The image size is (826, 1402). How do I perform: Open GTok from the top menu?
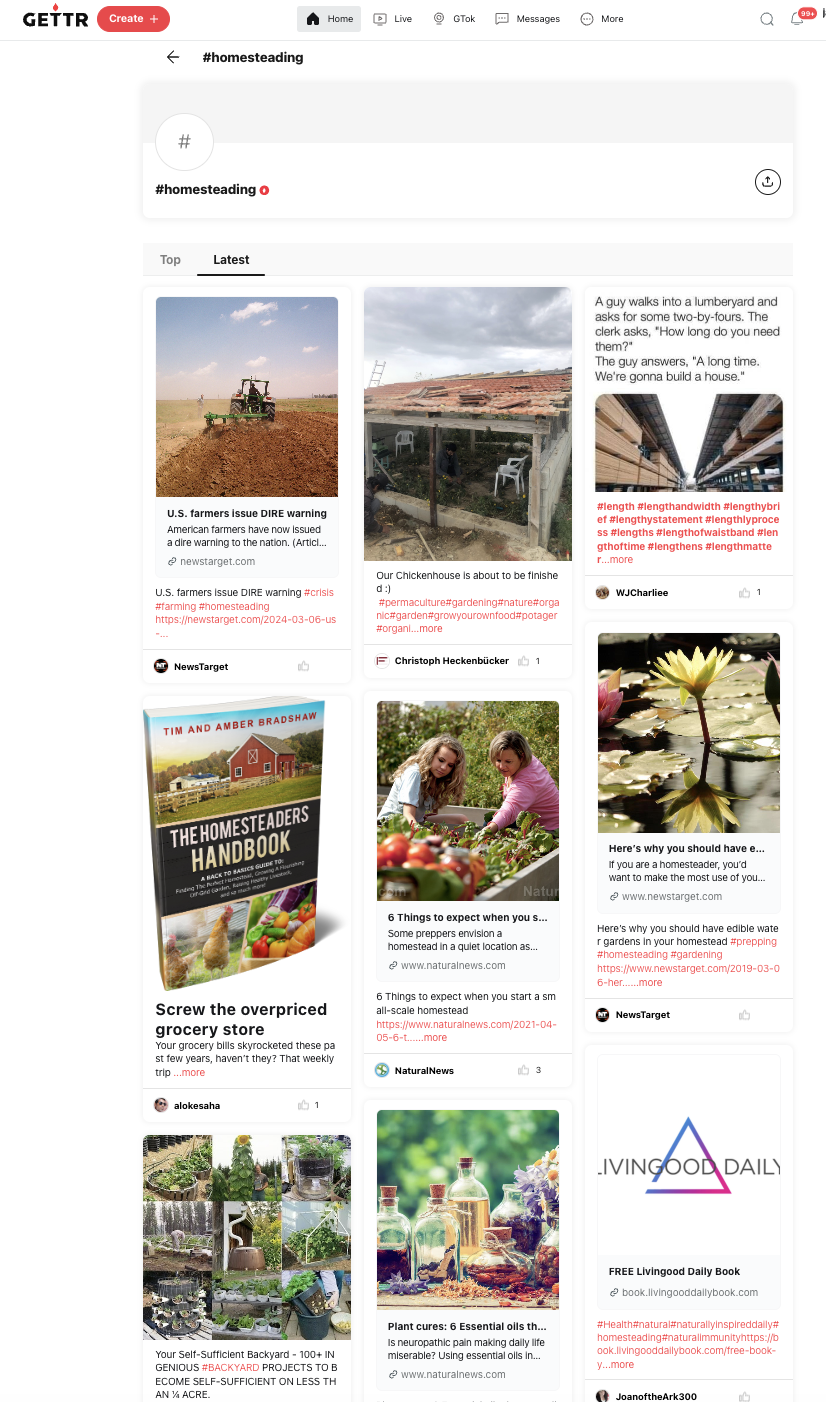tap(453, 19)
